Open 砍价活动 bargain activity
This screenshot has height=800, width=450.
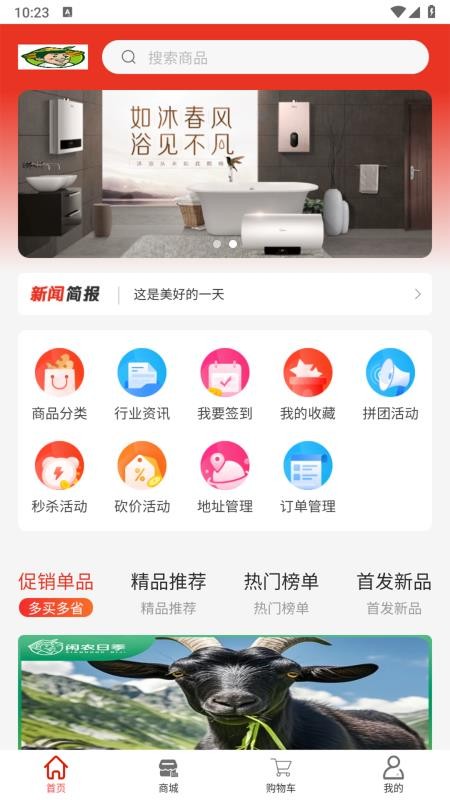point(142,478)
